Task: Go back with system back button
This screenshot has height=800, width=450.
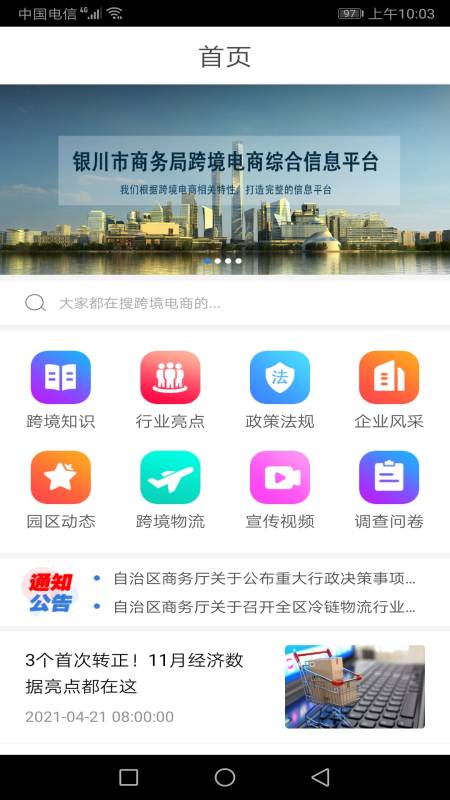Action: [320, 777]
